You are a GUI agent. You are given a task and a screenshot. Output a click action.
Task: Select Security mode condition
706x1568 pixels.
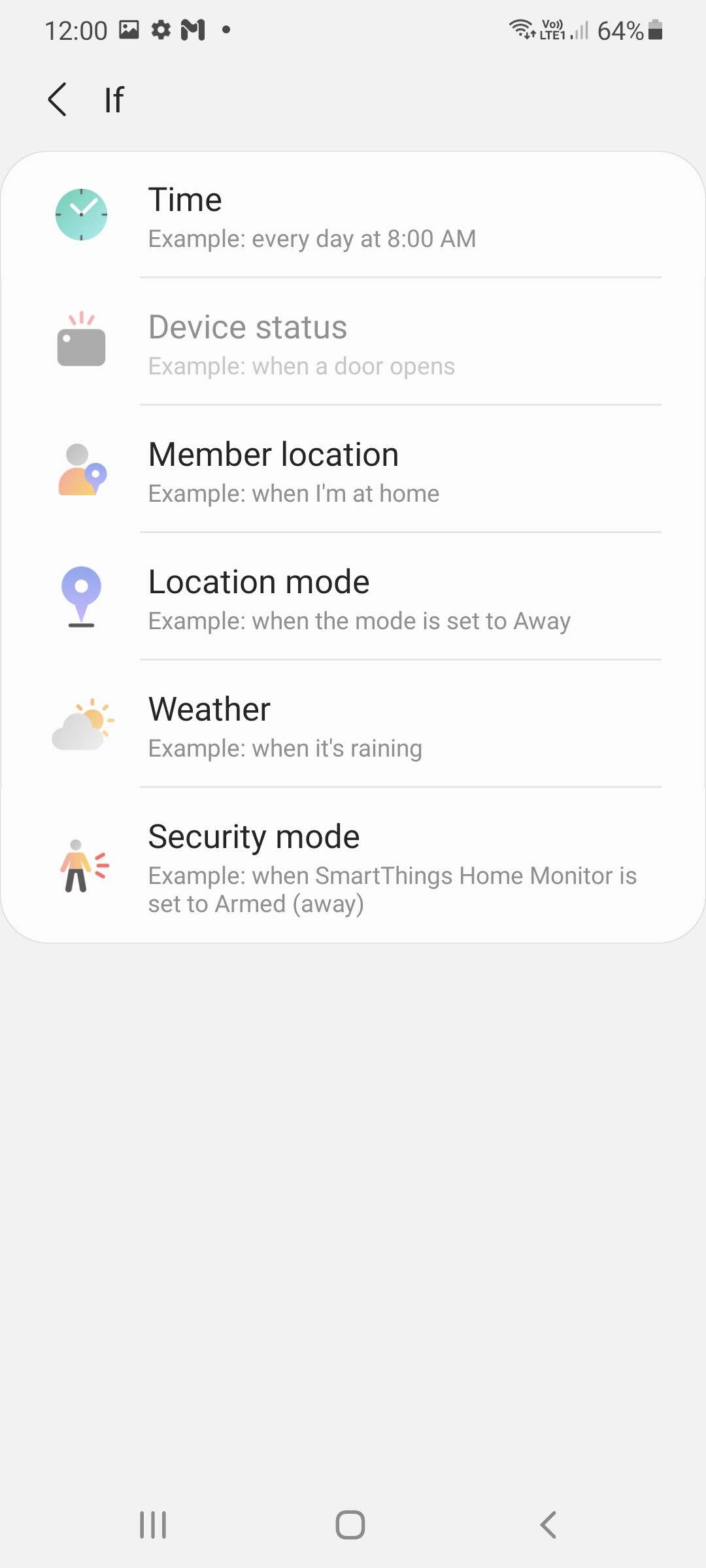pos(353,866)
